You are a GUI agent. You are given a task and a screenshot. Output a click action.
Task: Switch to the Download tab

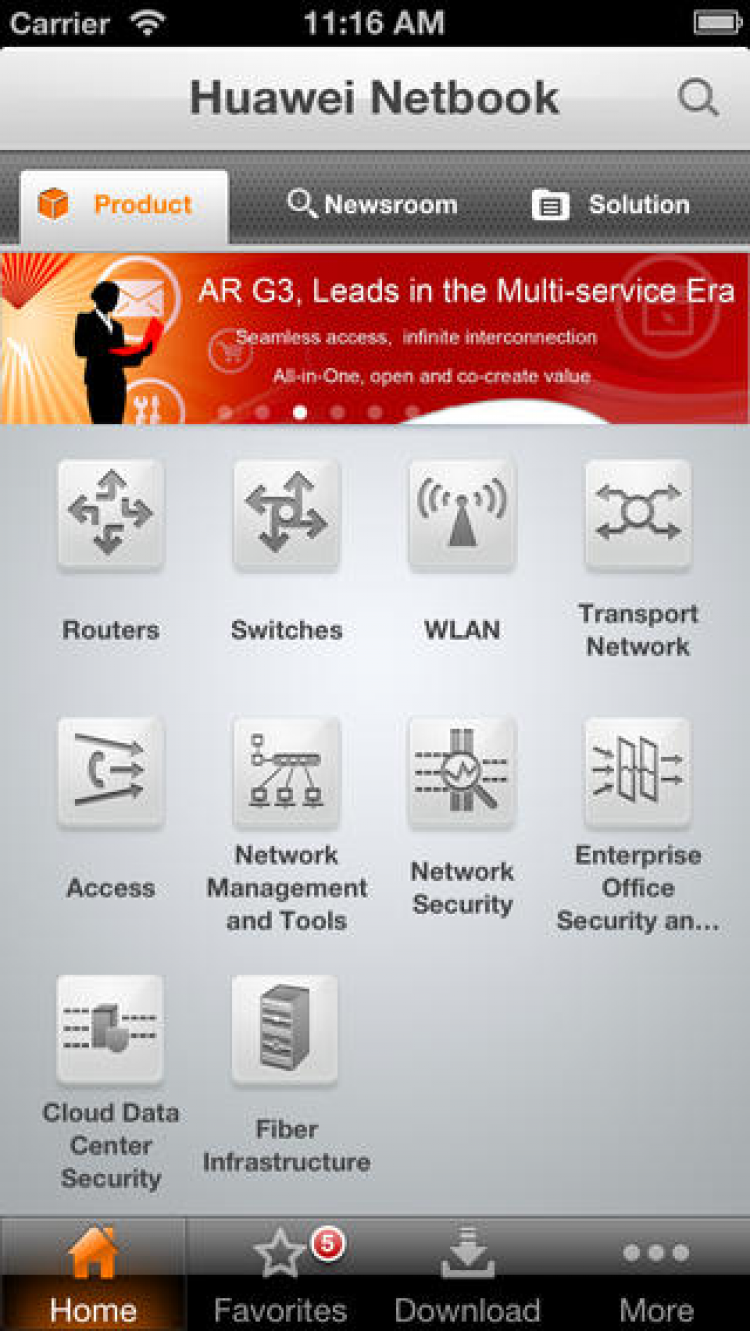[467, 1274]
